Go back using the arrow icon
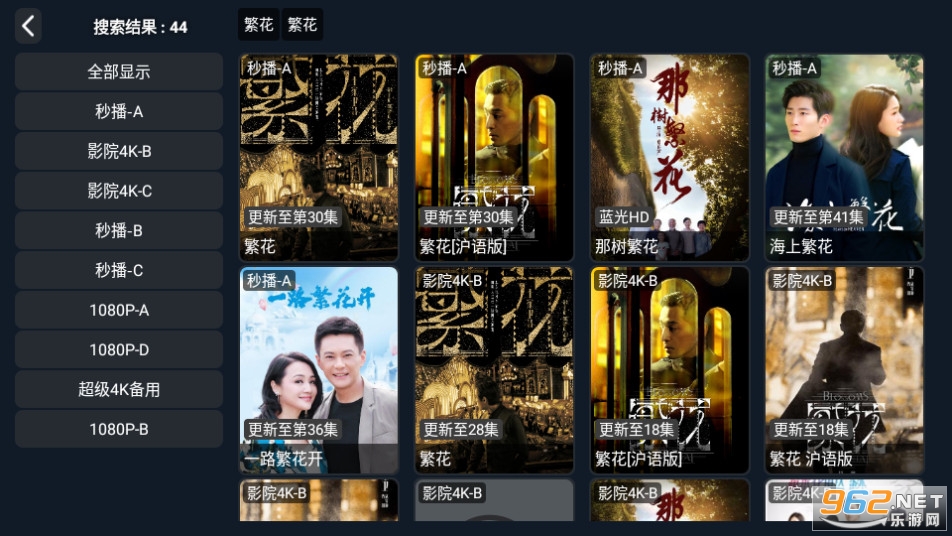This screenshot has width=952, height=536. (28, 26)
